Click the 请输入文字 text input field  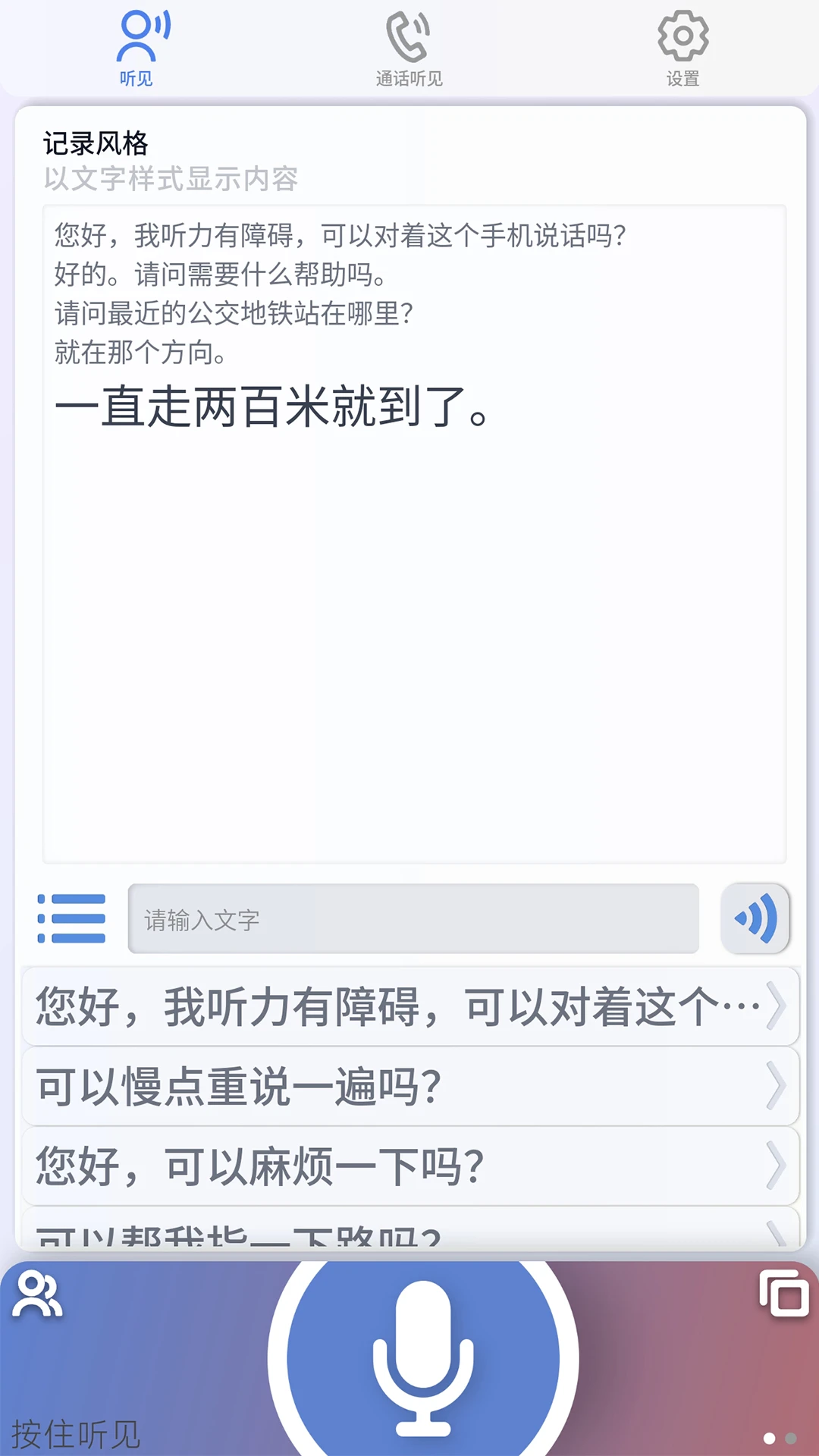tap(413, 919)
